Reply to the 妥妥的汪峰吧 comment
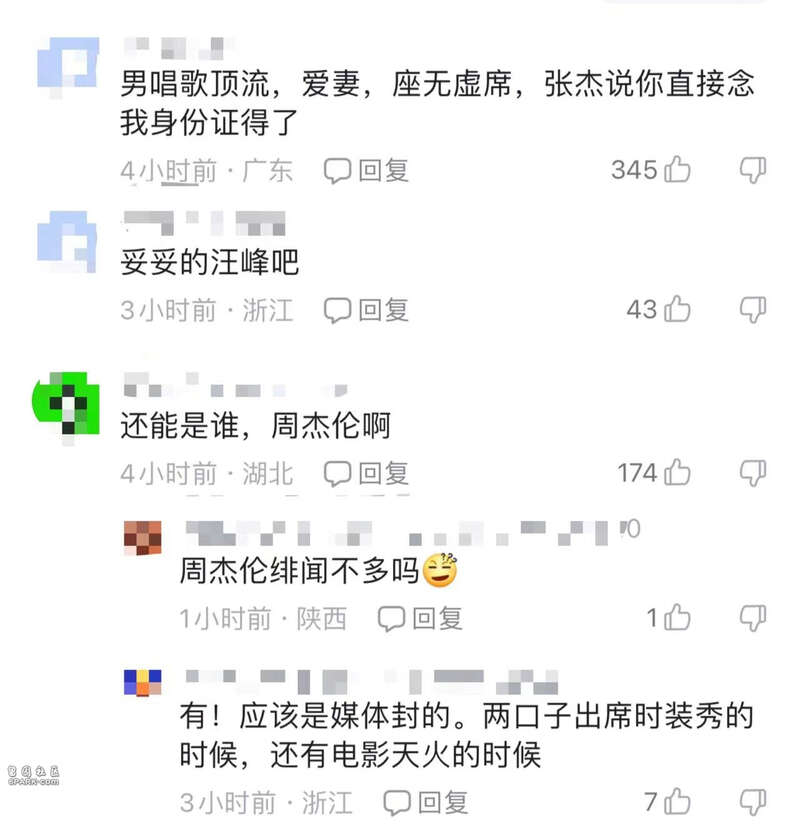800x827 pixels. pos(366,310)
